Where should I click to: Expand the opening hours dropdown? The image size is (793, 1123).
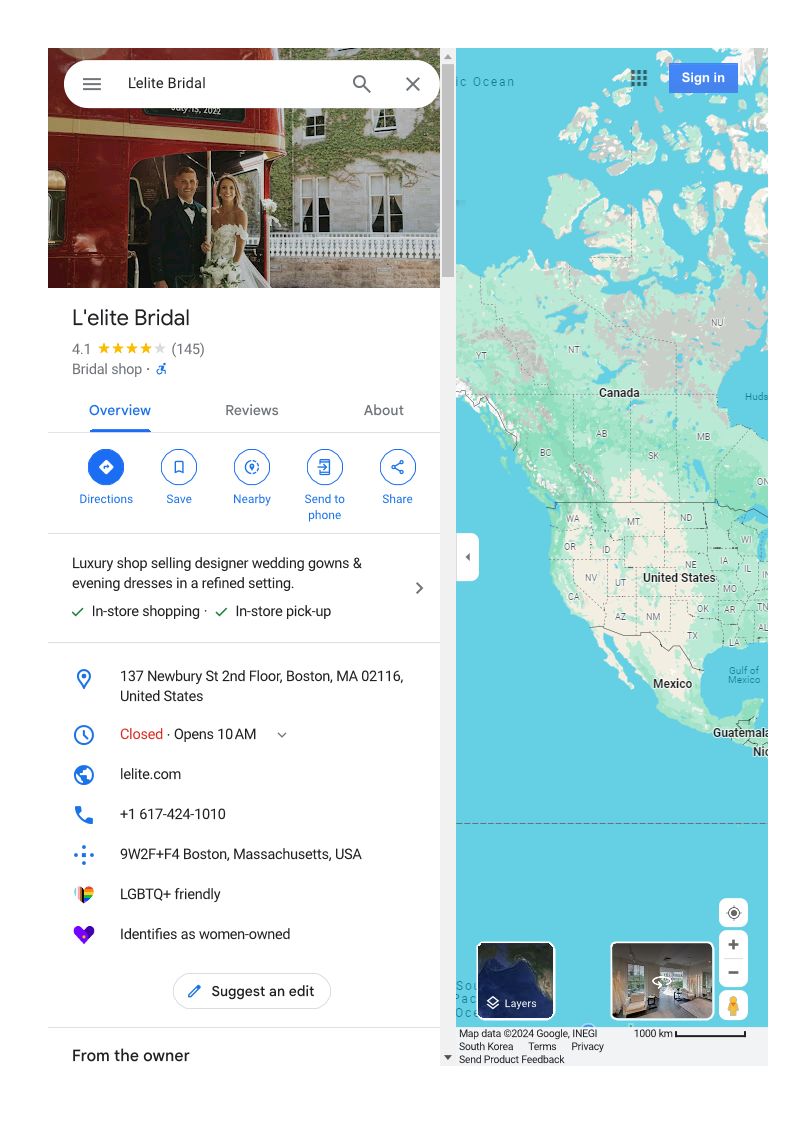coord(282,735)
